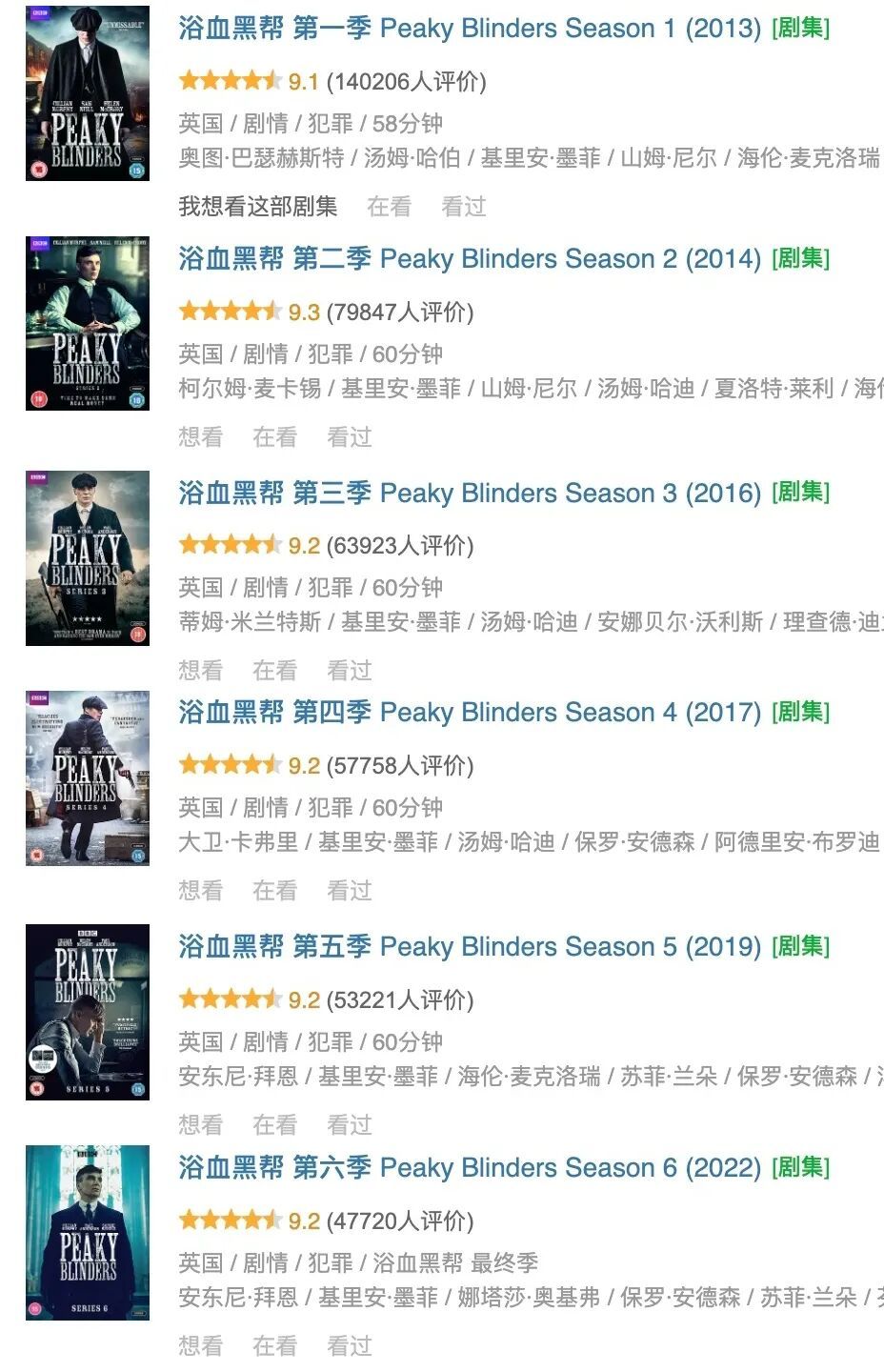Tap the Season 6 poster thumbnail
The height and width of the screenshot is (1372, 884).
(x=88, y=1233)
